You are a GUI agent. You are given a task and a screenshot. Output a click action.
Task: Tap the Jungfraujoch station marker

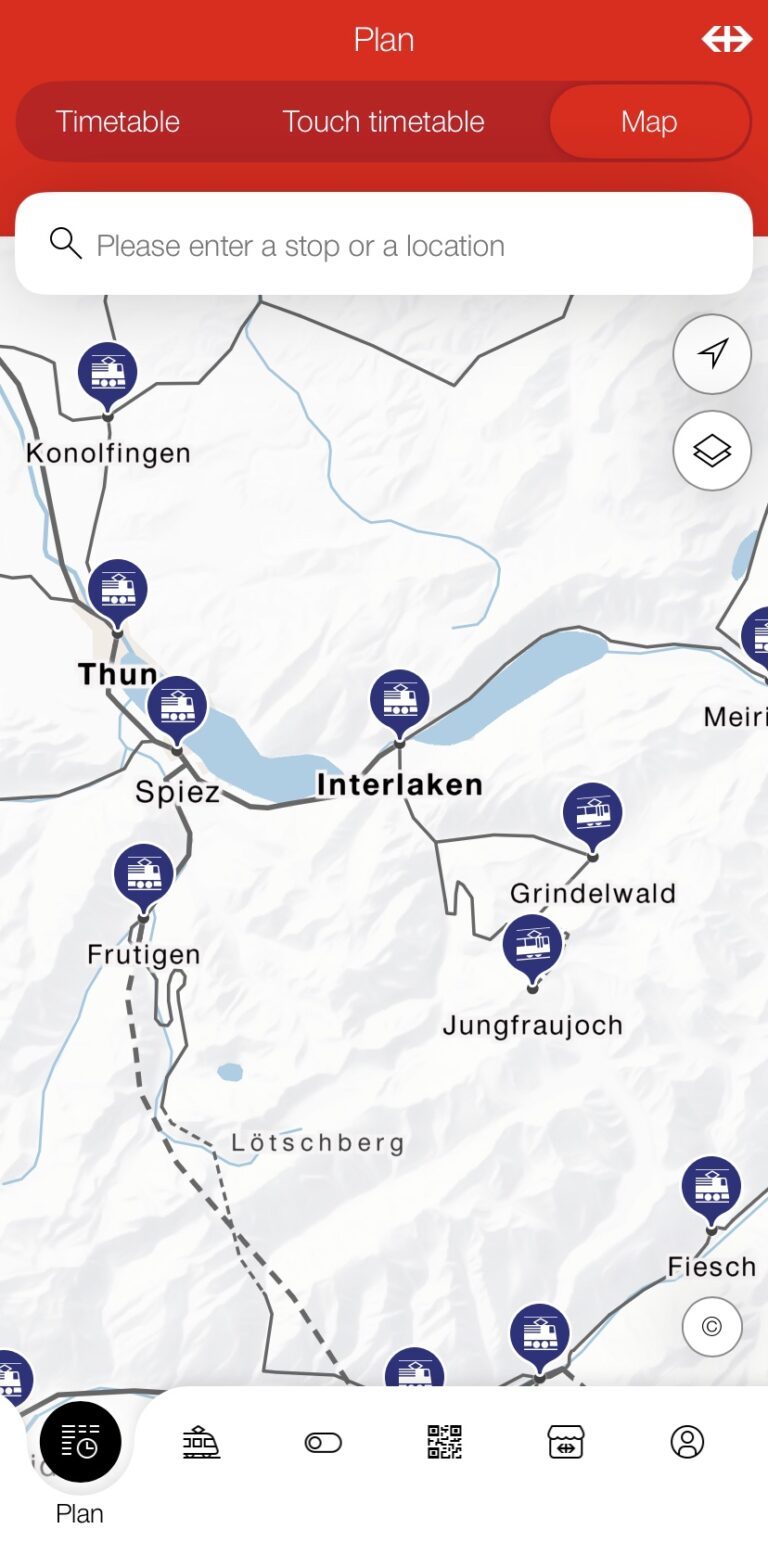[x=532, y=945]
